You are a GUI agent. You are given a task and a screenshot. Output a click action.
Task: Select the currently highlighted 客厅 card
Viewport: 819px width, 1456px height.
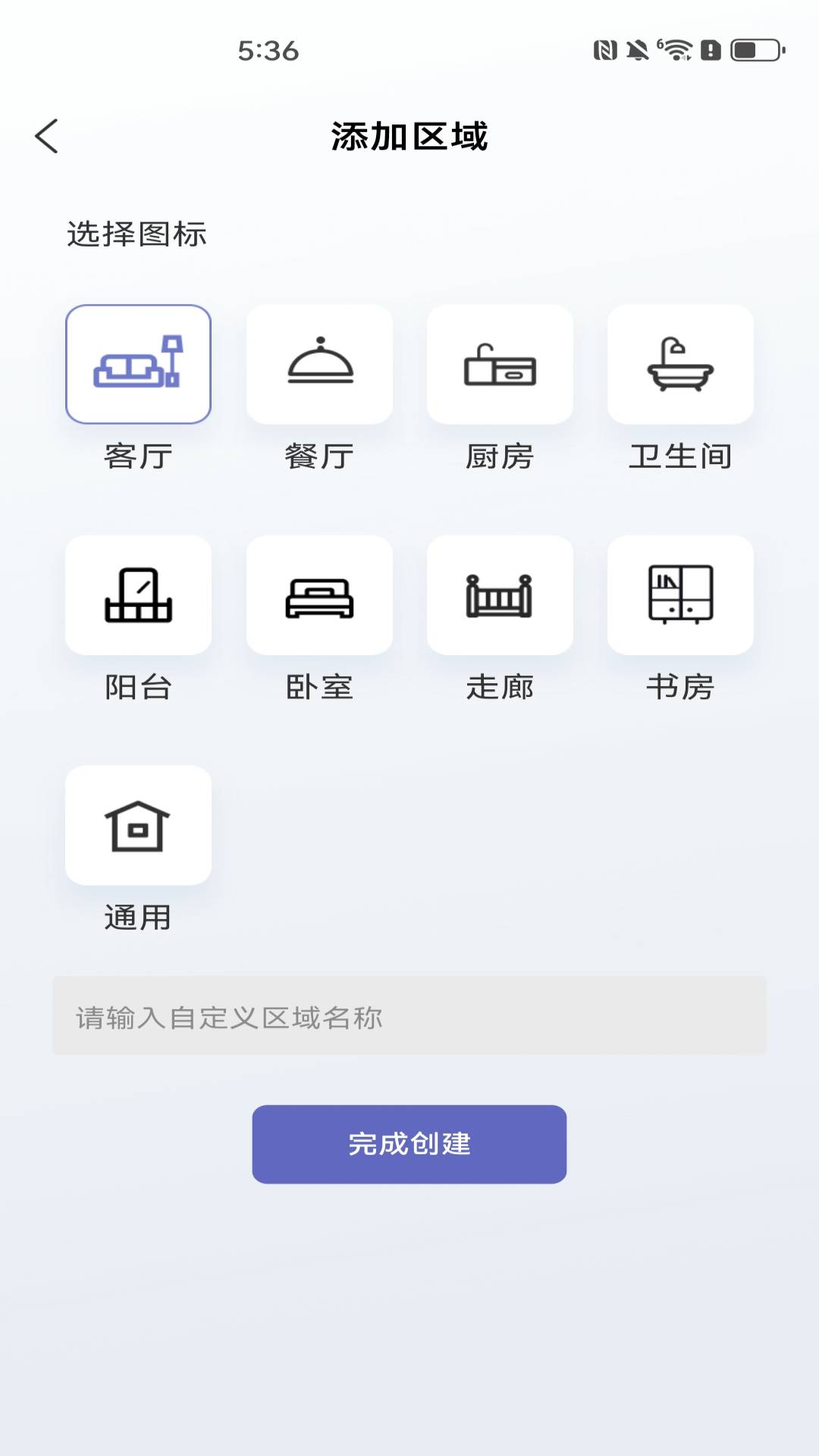tap(139, 364)
